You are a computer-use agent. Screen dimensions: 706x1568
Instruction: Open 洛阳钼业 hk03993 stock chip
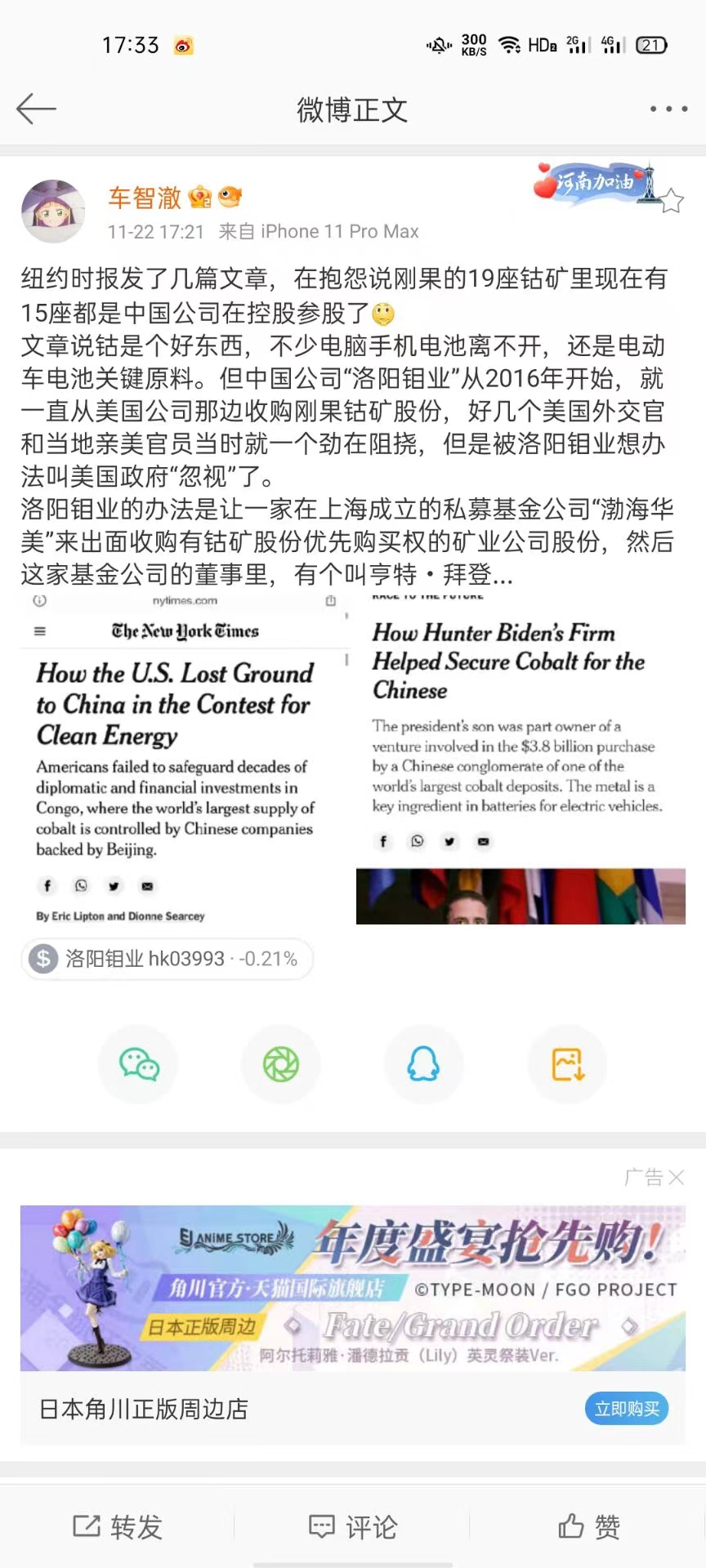pyautogui.click(x=168, y=959)
